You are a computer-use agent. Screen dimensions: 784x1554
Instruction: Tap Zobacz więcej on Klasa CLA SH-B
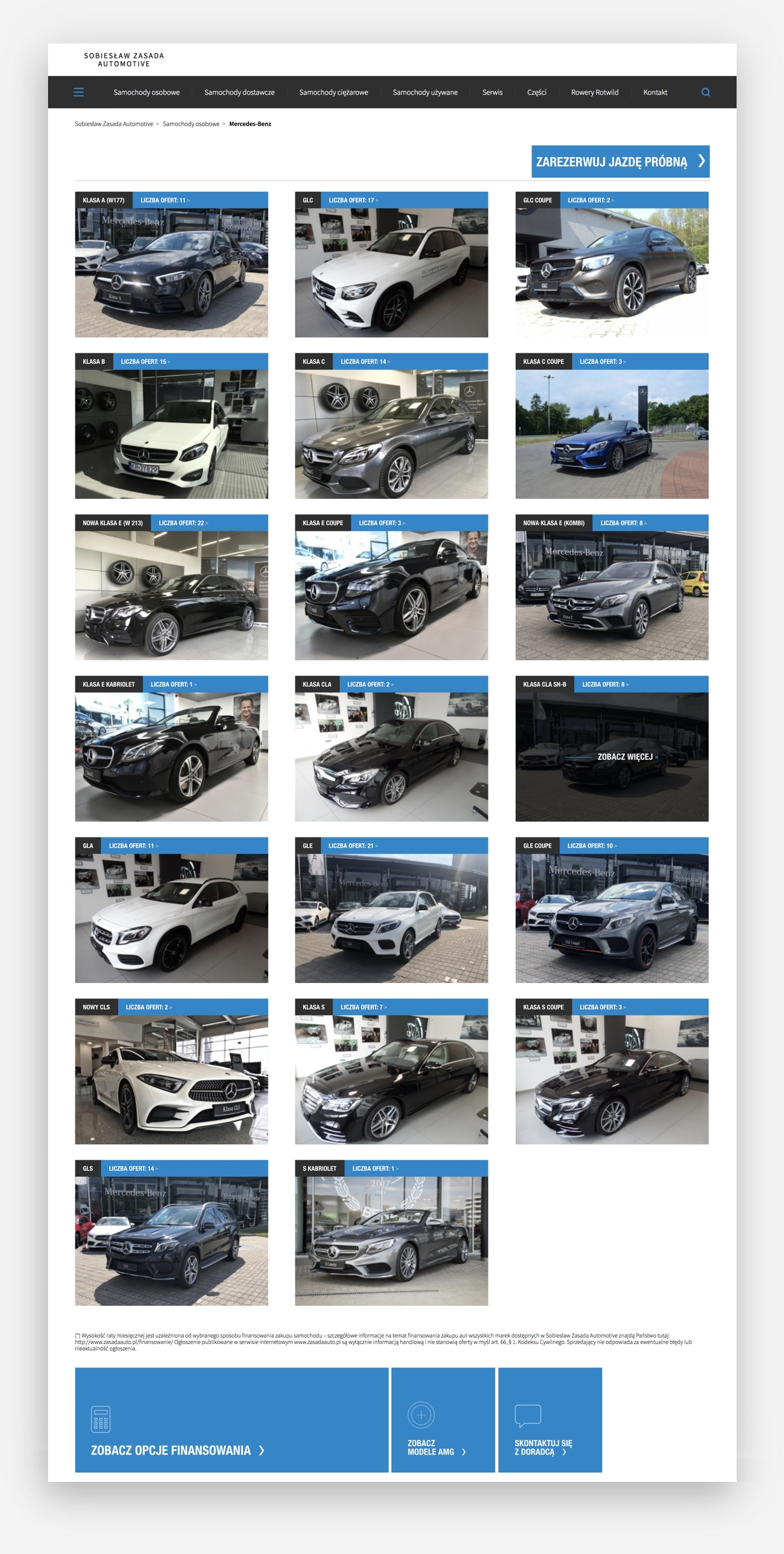click(627, 757)
